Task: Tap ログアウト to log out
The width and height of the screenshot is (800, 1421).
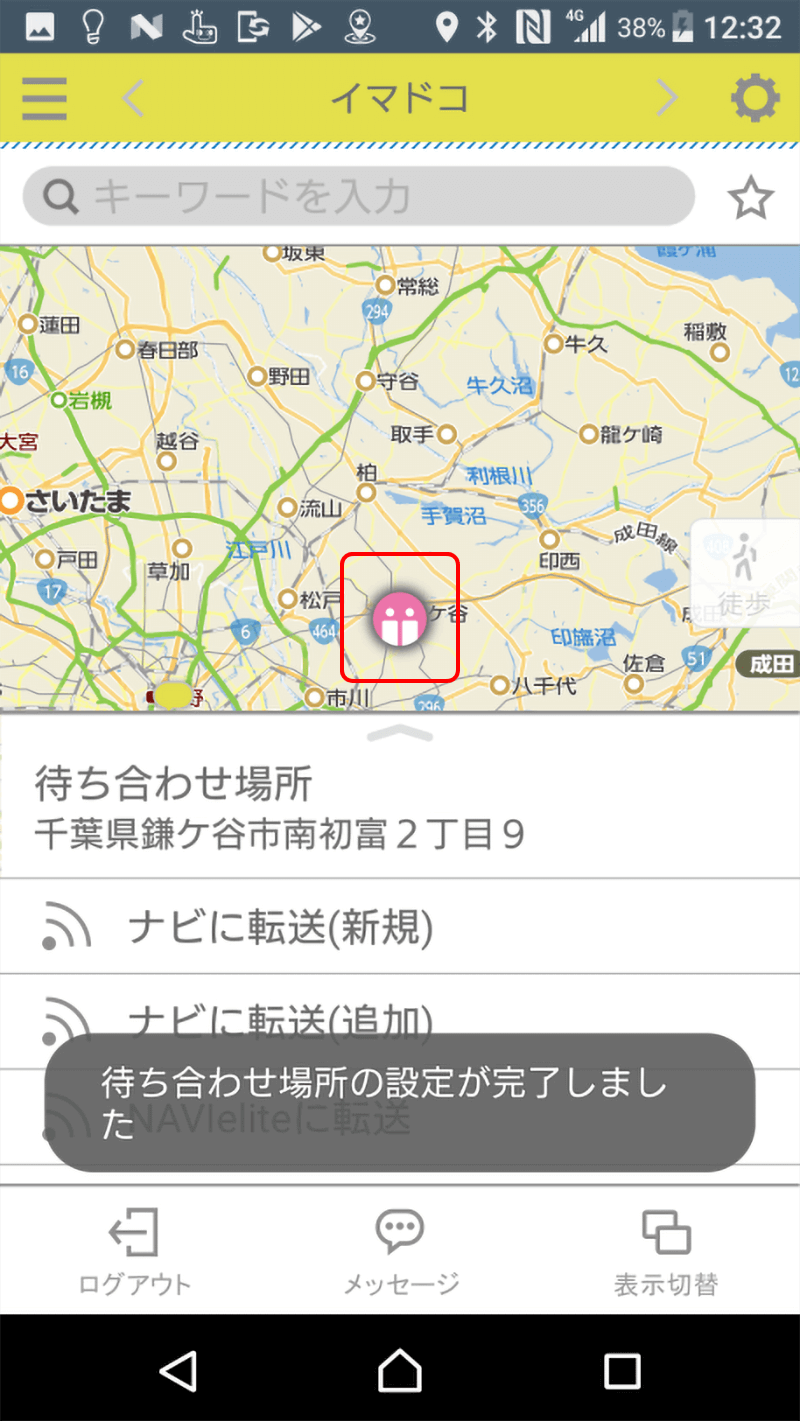Action: click(x=134, y=1252)
